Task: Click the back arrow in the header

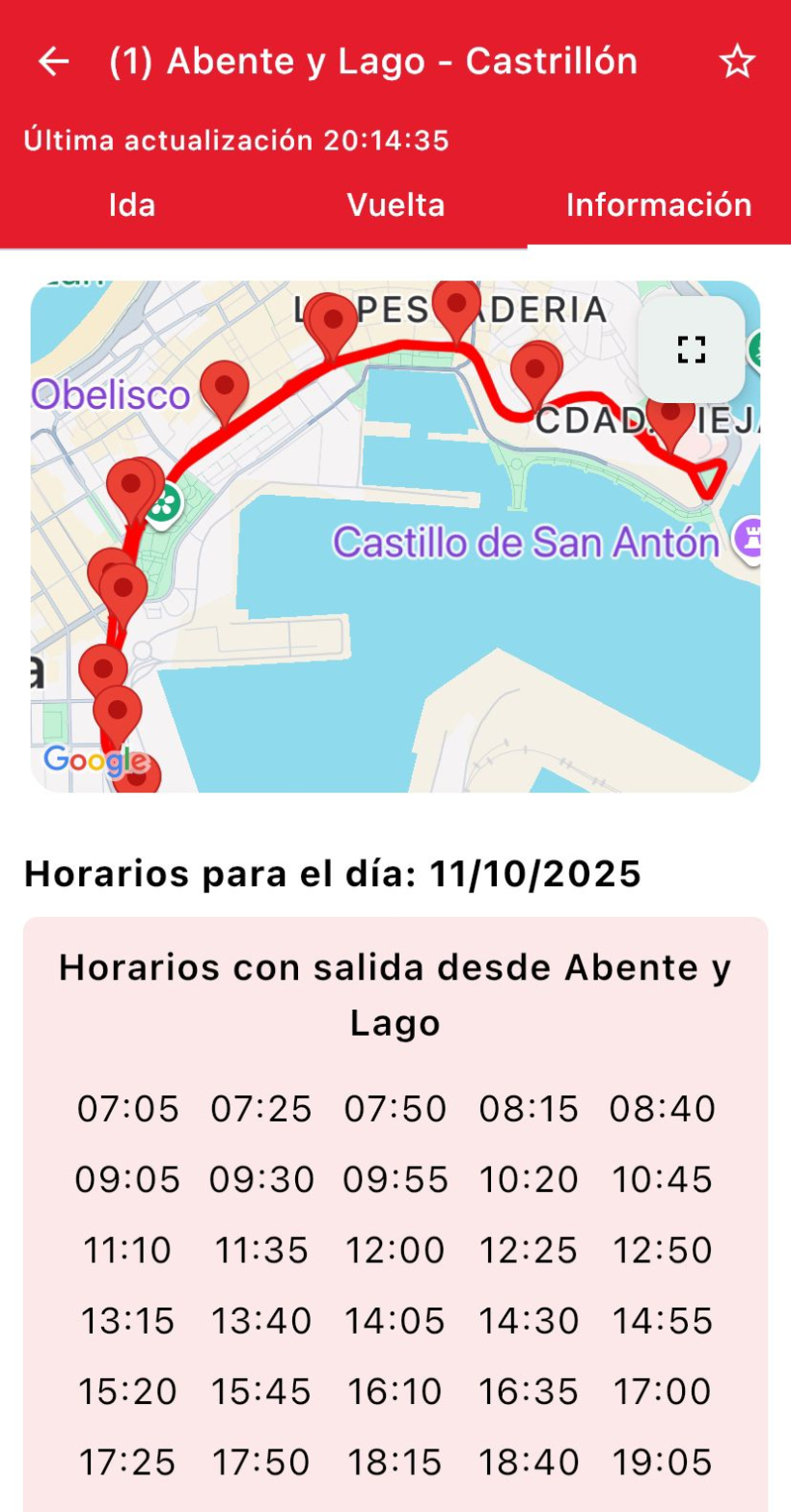Action: pyautogui.click(x=53, y=61)
